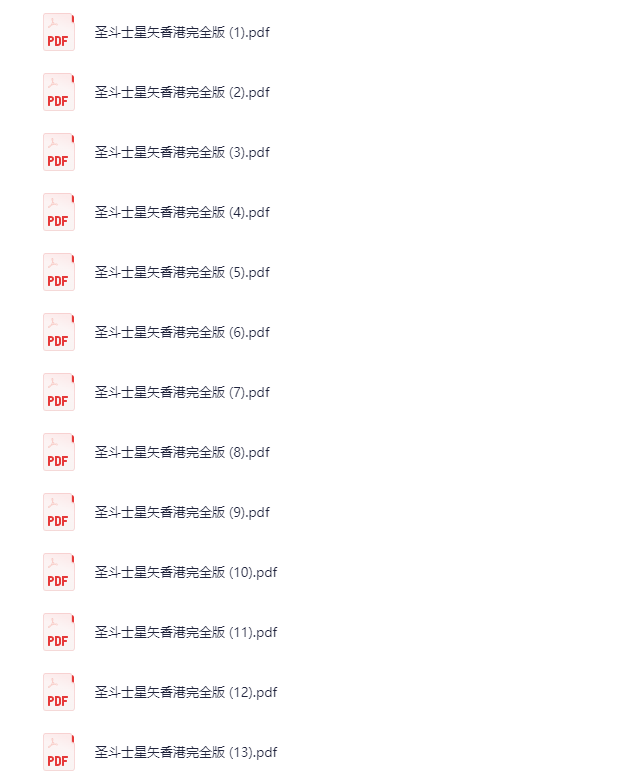Open 圣斗士星矢香港完全版 (2).pdf
The image size is (639, 773).
pos(182,92)
